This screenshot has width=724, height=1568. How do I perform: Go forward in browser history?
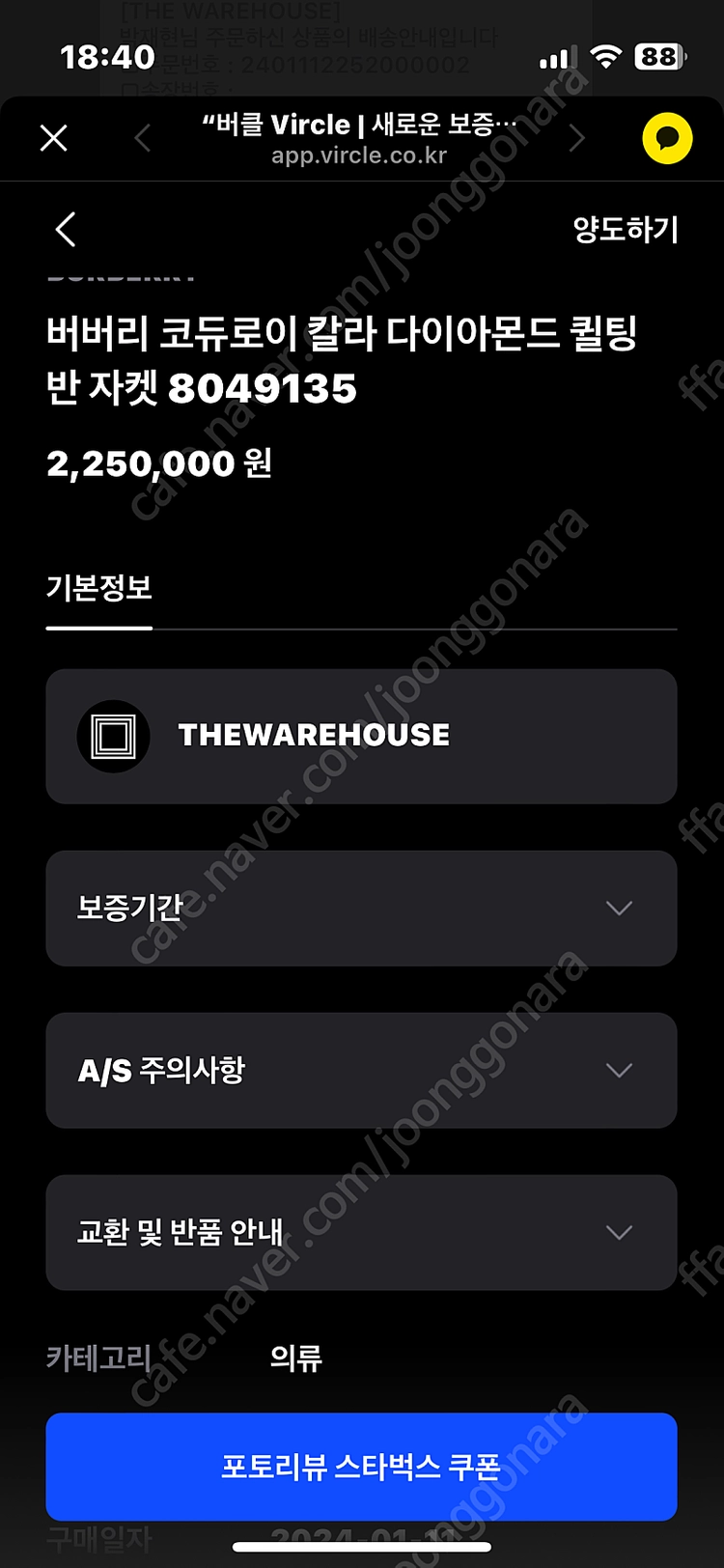pyautogui.click(x=576, y=138)
